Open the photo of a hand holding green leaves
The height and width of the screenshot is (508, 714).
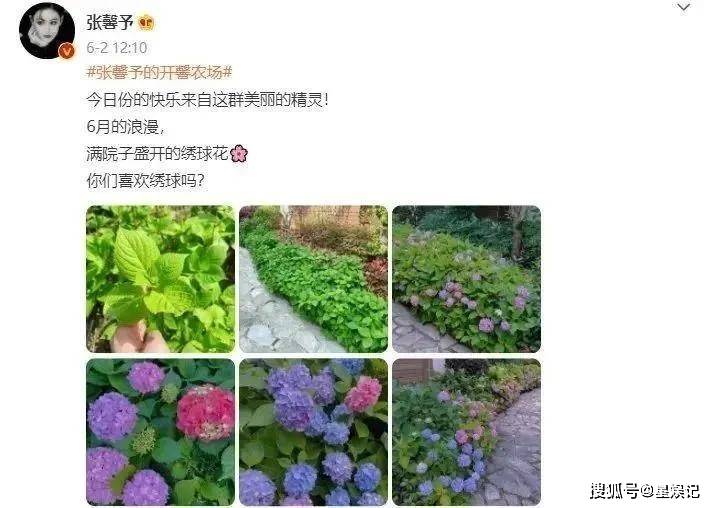(x=160, y=279)
